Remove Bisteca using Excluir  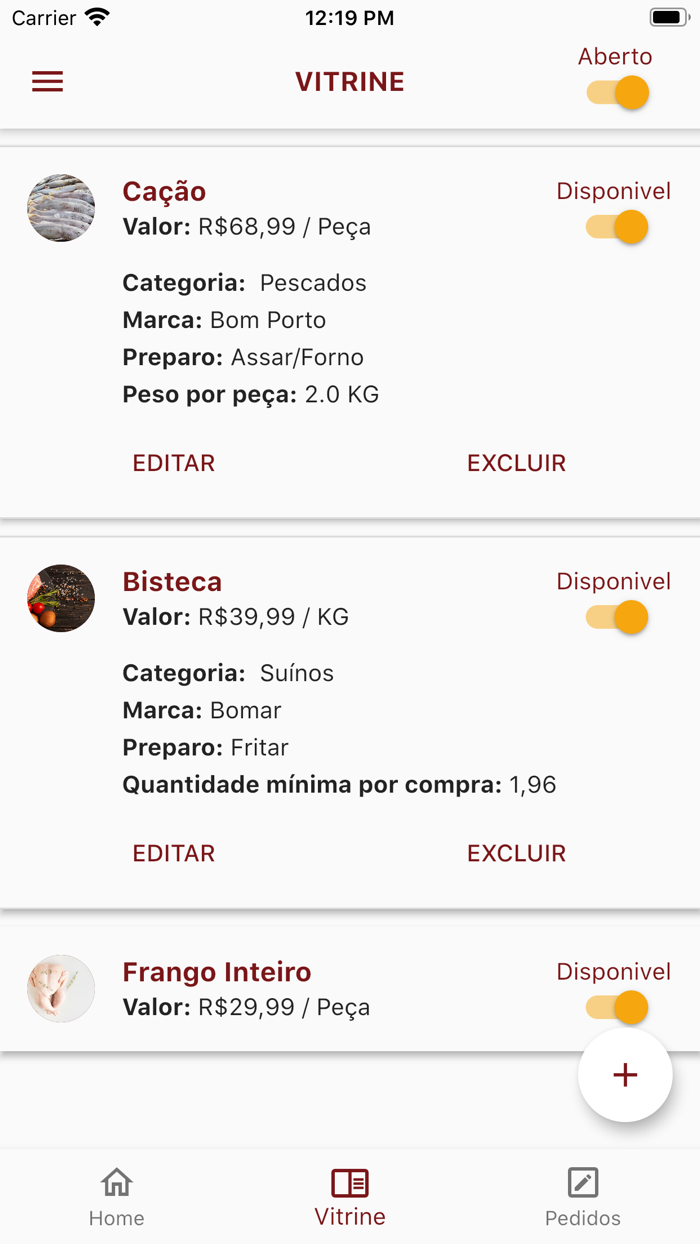[x=516, y=853]
